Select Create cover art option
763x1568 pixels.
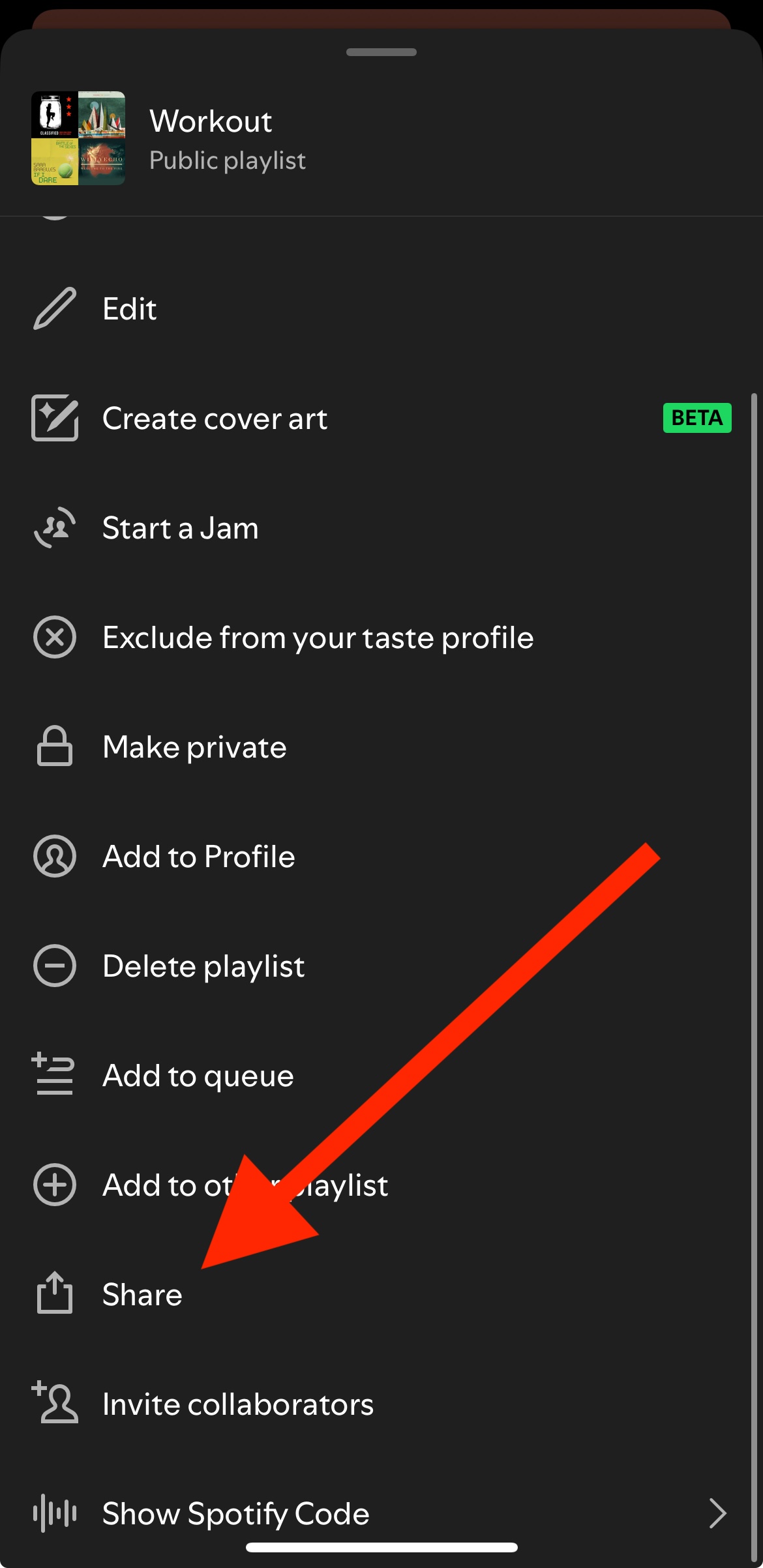click(x=381, y=418)
